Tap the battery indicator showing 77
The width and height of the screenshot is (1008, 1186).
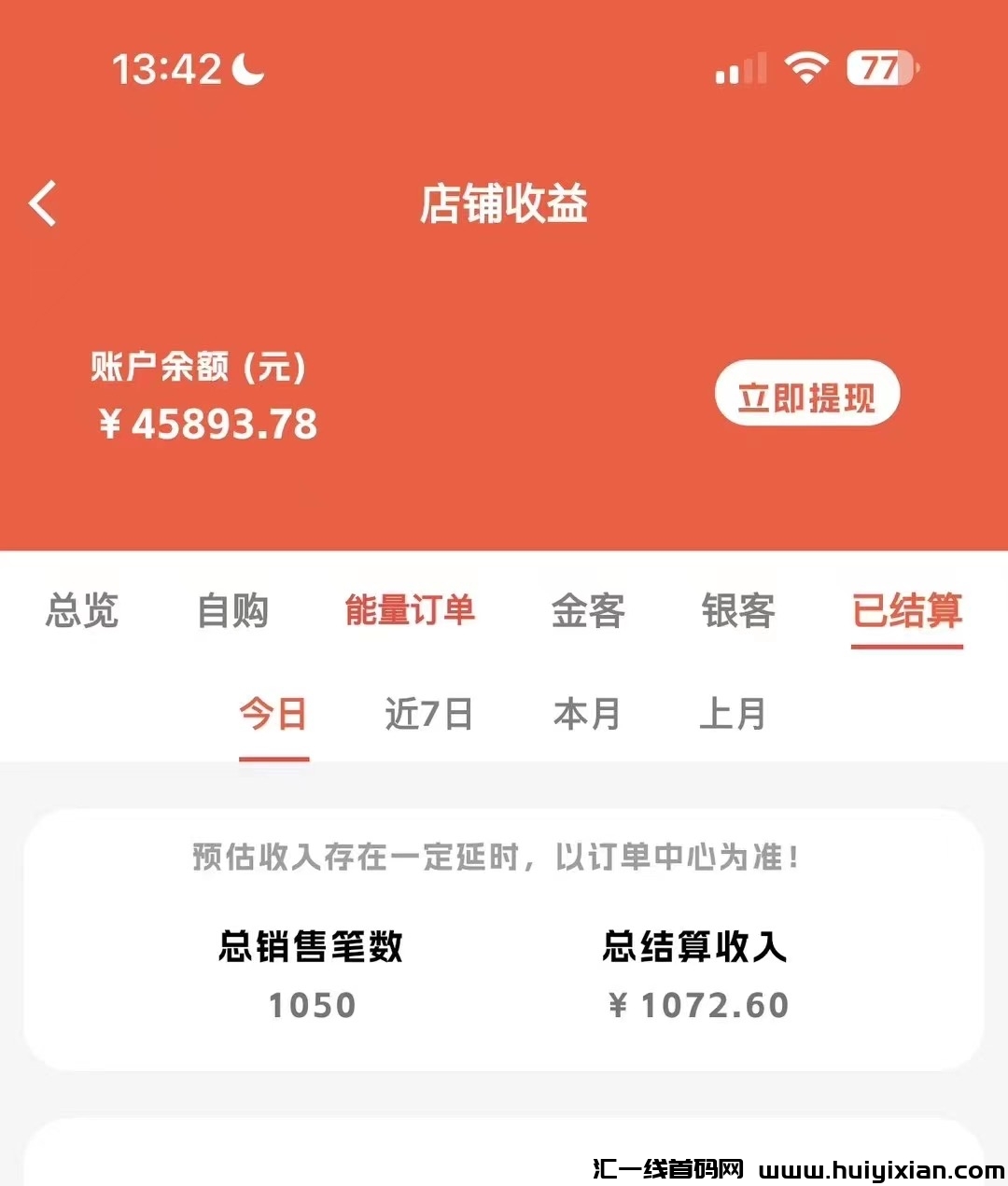(x=881, y=66)
